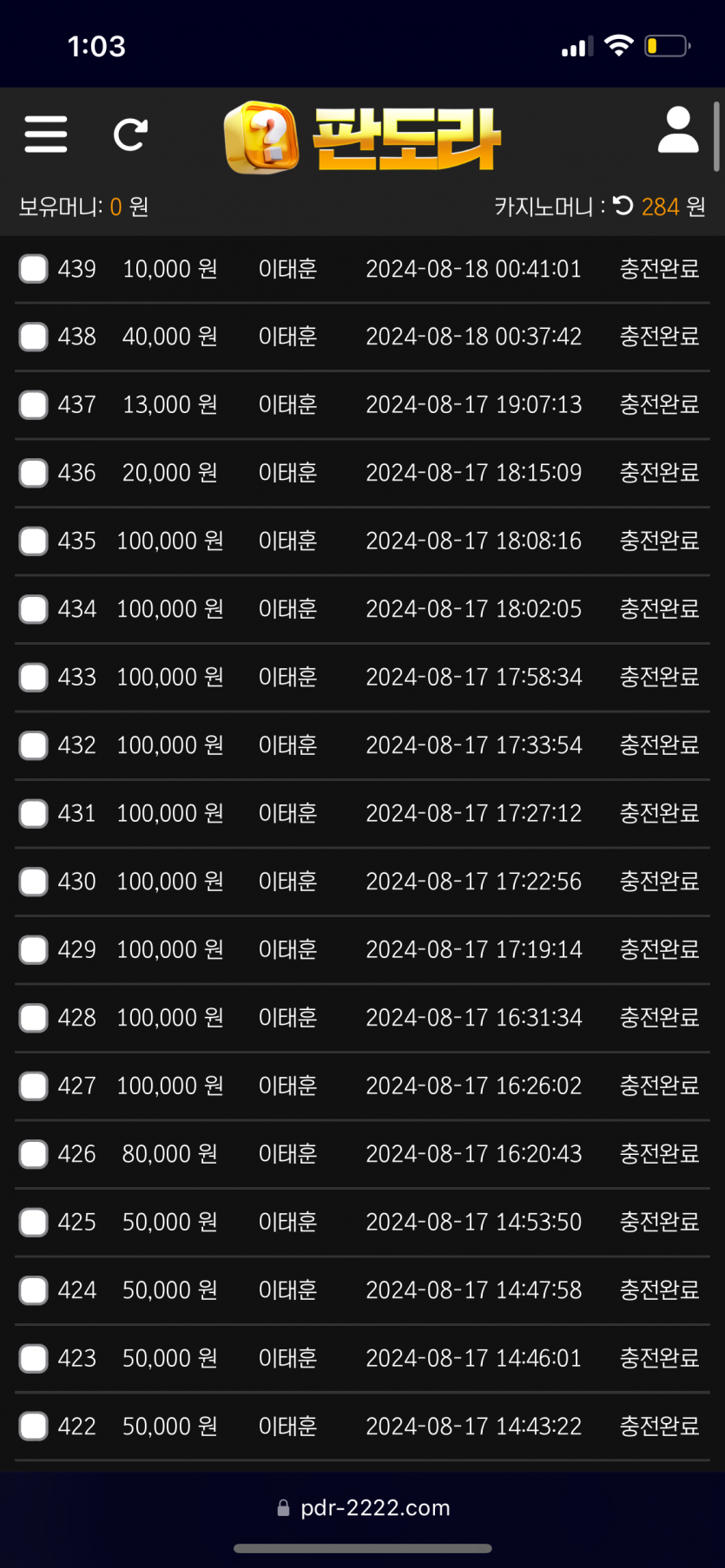Tap the page refresh icon

(x=130, y=134)
